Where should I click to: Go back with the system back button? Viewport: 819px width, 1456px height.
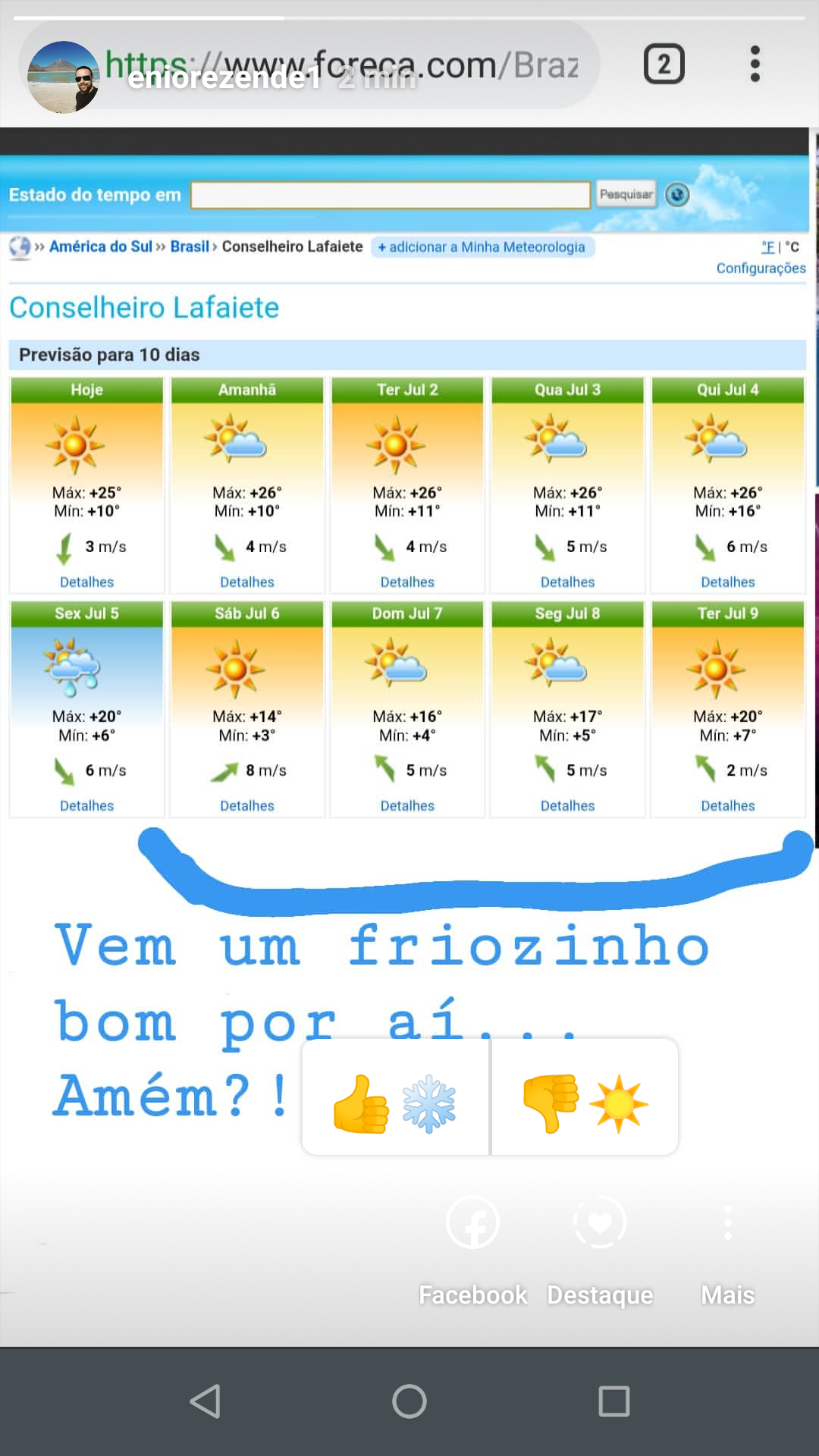205,1401
